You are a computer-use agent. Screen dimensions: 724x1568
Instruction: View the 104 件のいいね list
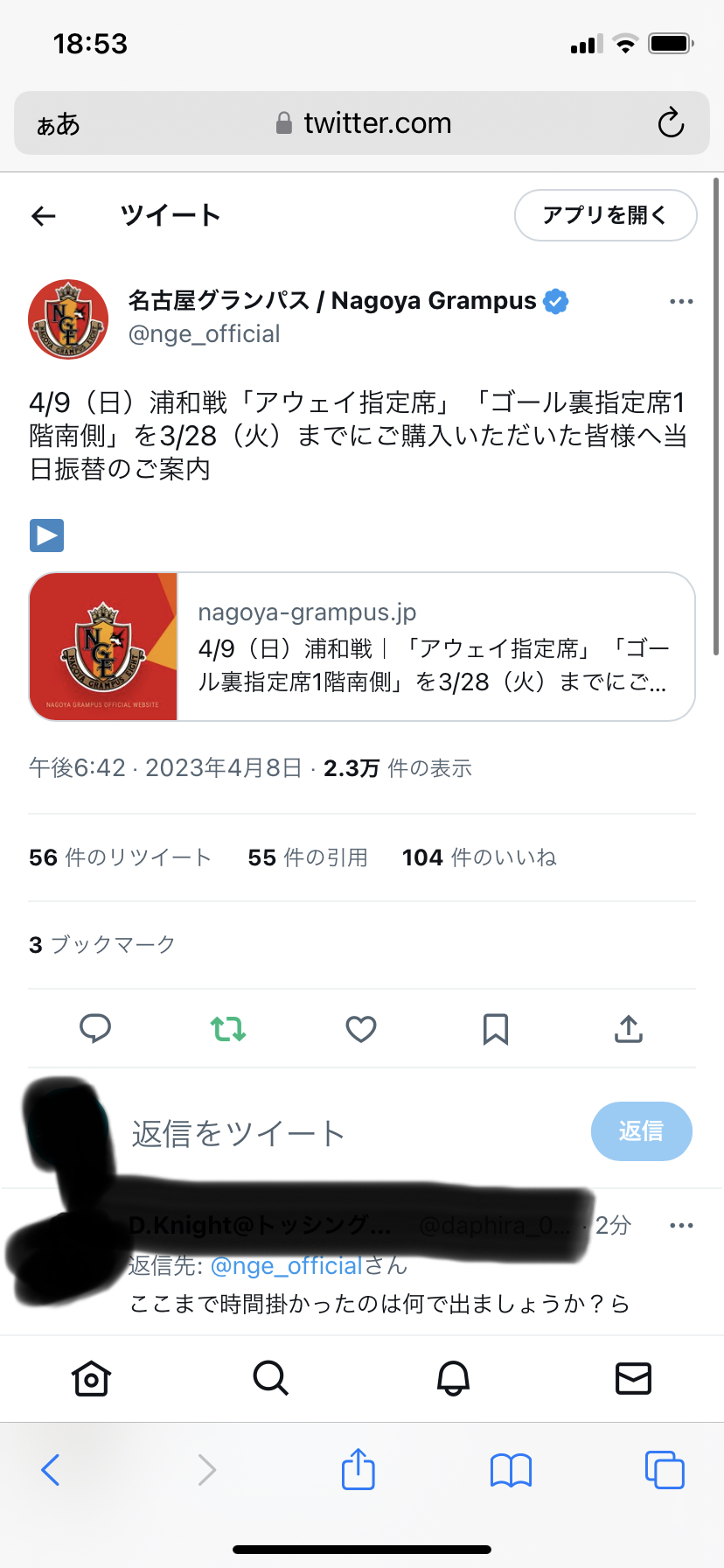point(478,857)
